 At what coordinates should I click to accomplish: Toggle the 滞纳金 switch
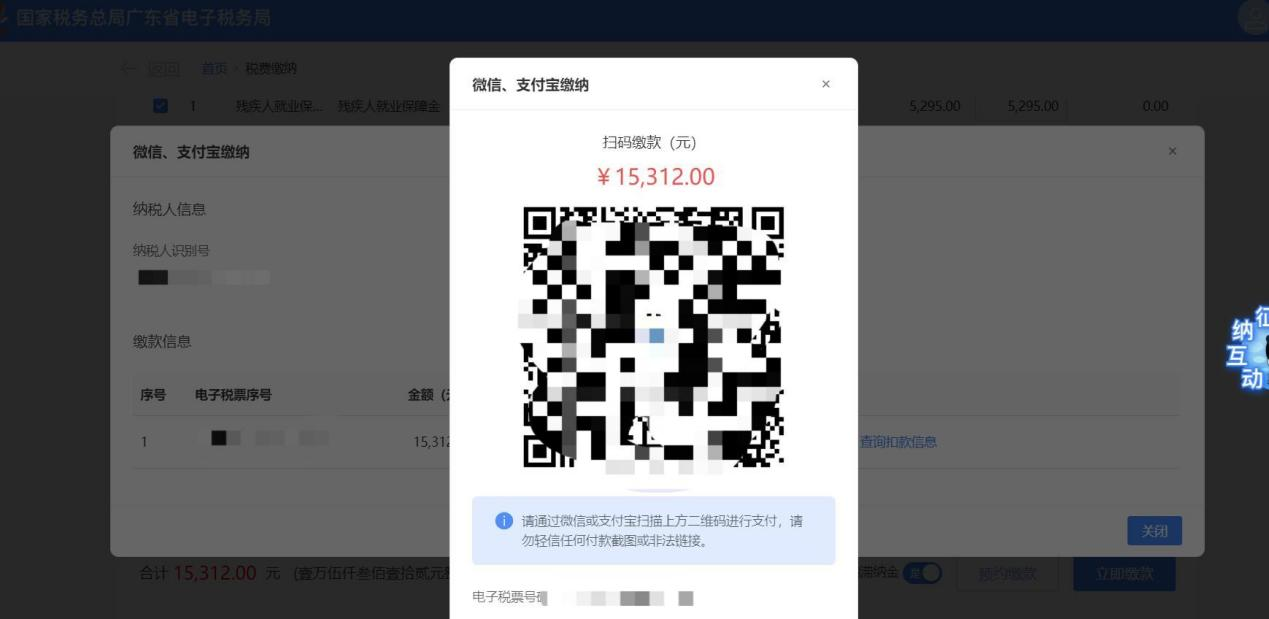point(924,573)
